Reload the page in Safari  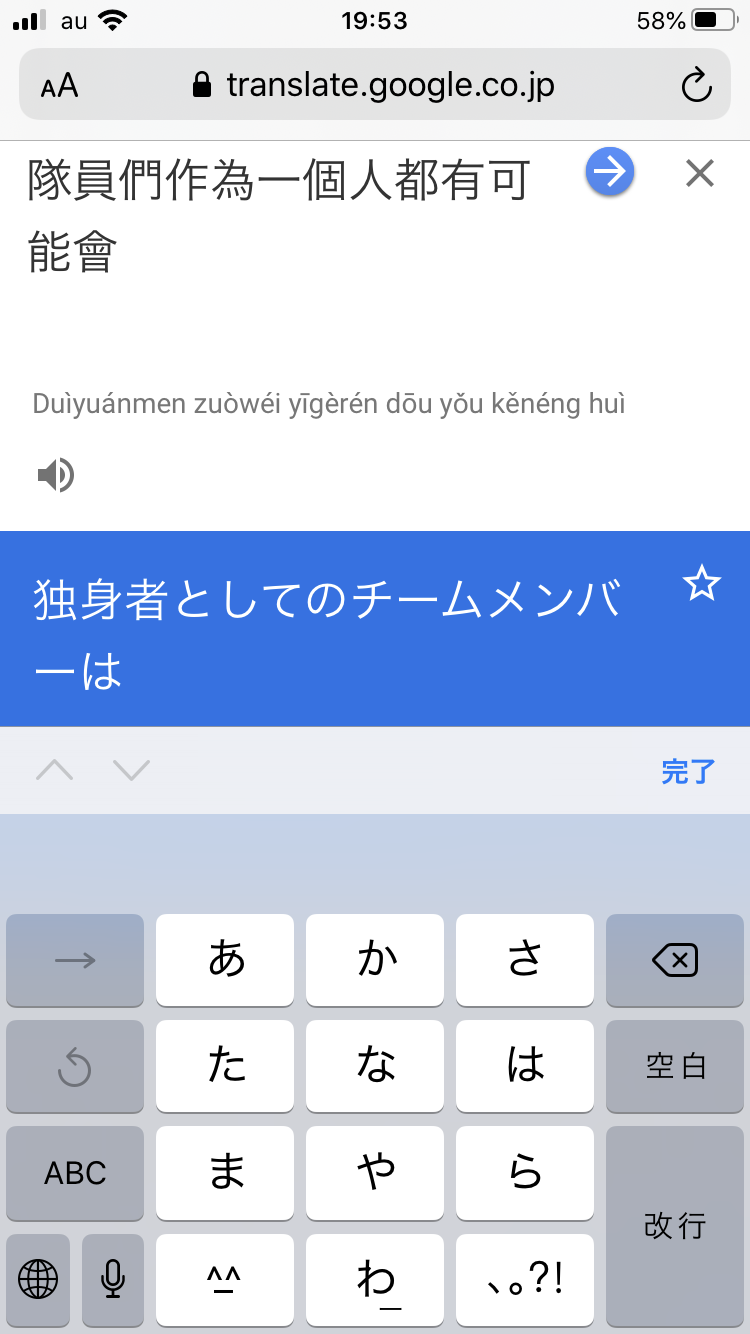[x=696, y=86]
